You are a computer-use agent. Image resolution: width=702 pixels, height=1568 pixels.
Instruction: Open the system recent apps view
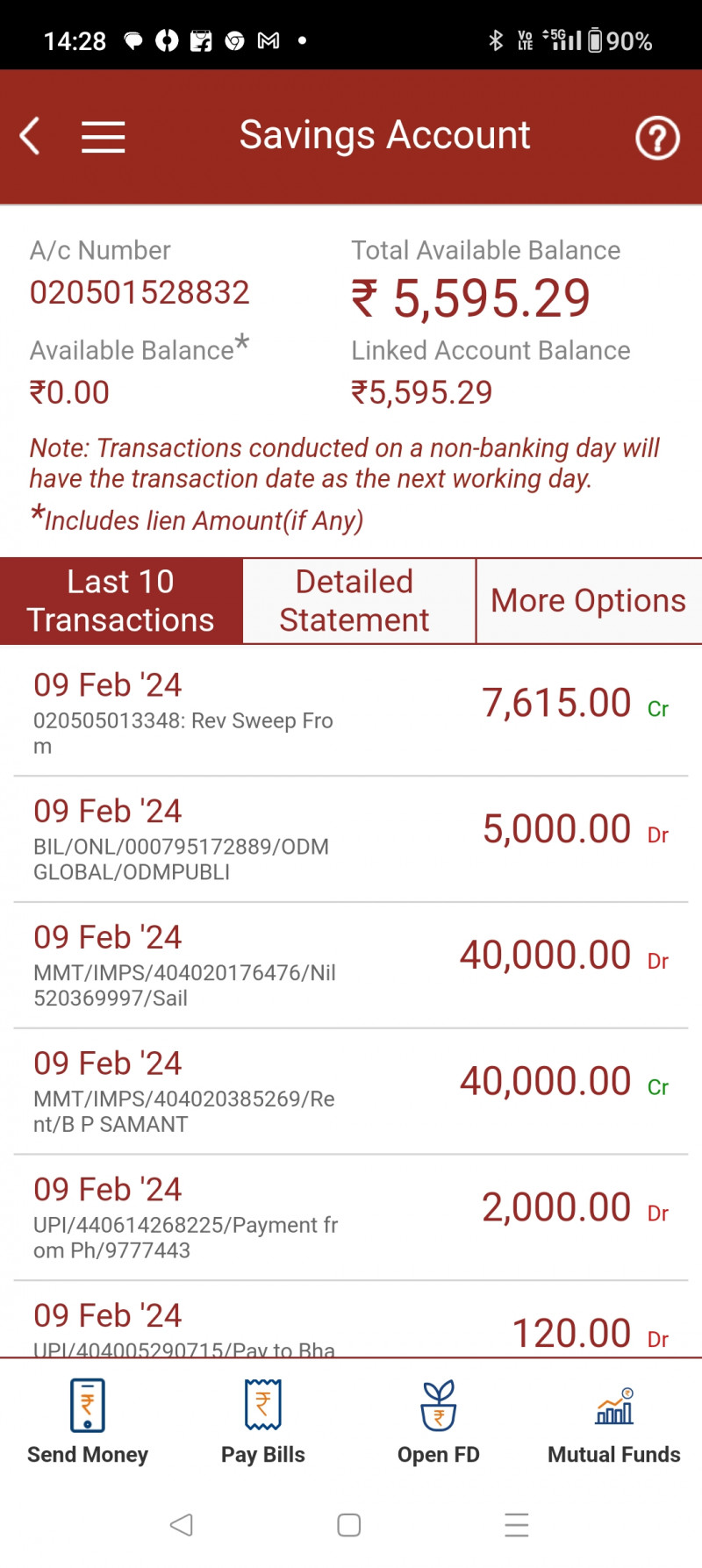click(517, 1525)
